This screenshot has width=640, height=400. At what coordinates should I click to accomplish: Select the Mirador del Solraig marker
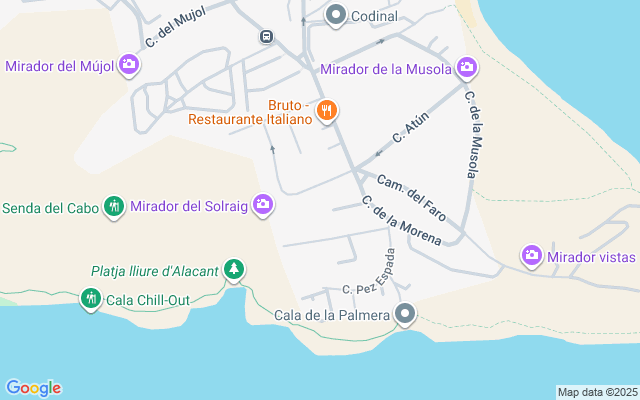264,205
